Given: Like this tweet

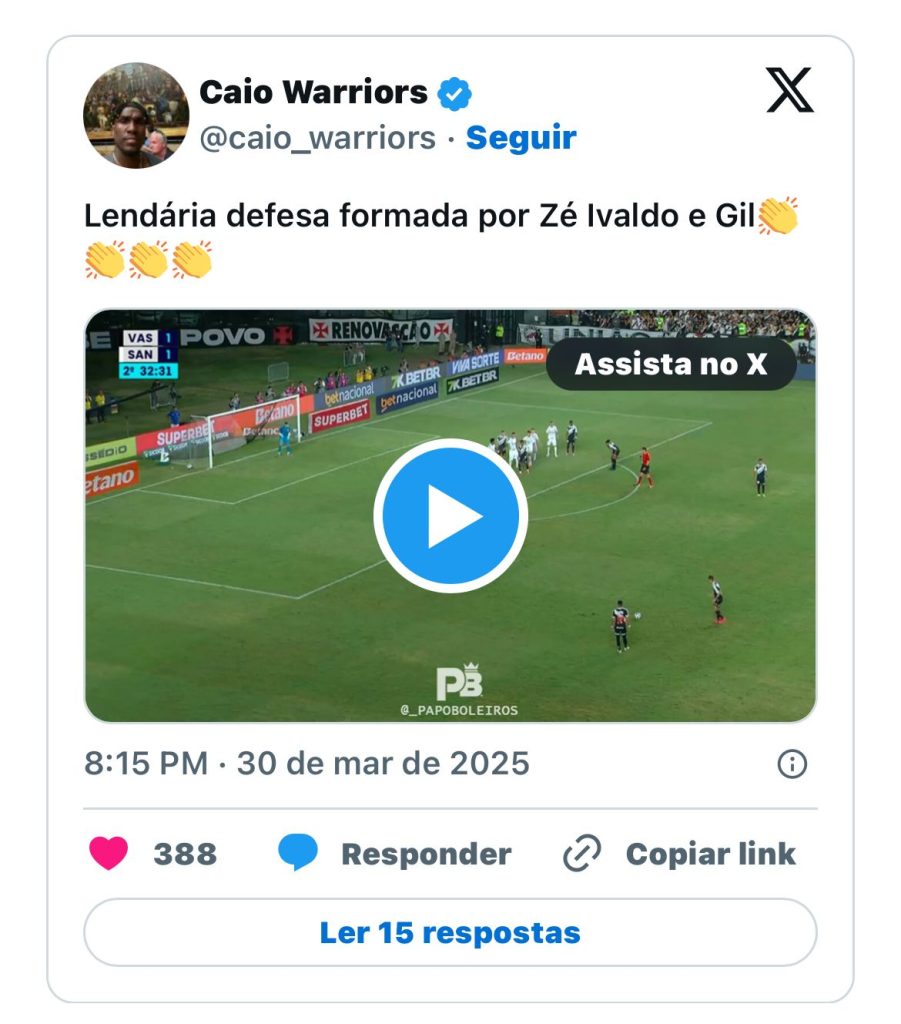Looking at the screenshot, I should point(109,853).
